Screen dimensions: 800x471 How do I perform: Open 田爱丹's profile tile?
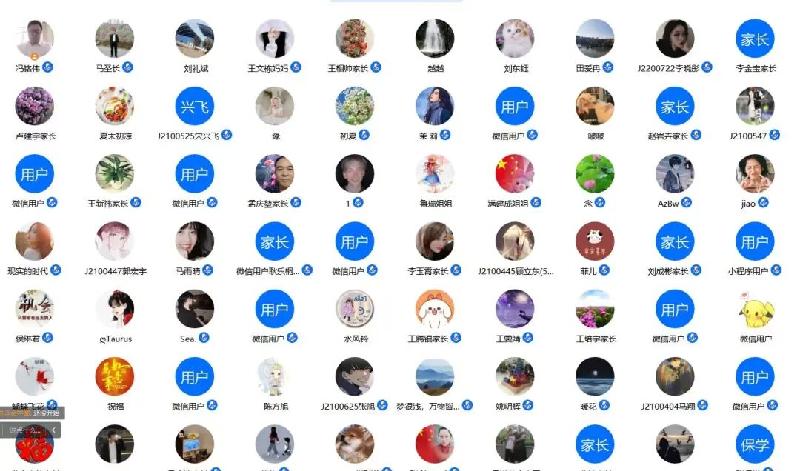click(595, 40)
